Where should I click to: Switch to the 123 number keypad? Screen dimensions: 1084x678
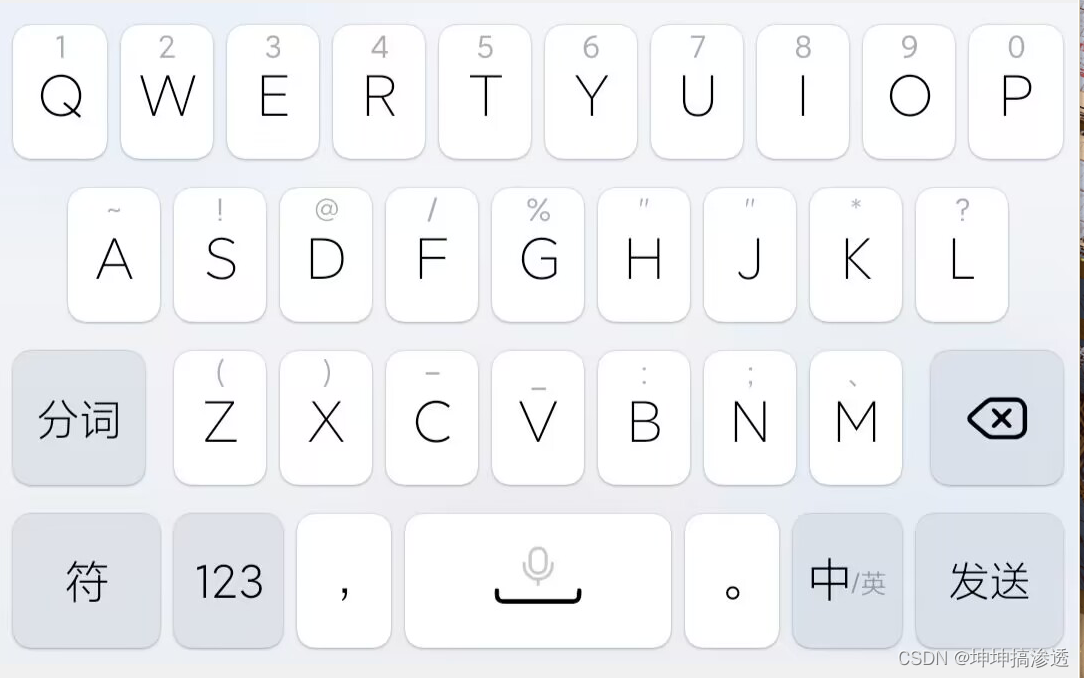[x=228, y=581]
